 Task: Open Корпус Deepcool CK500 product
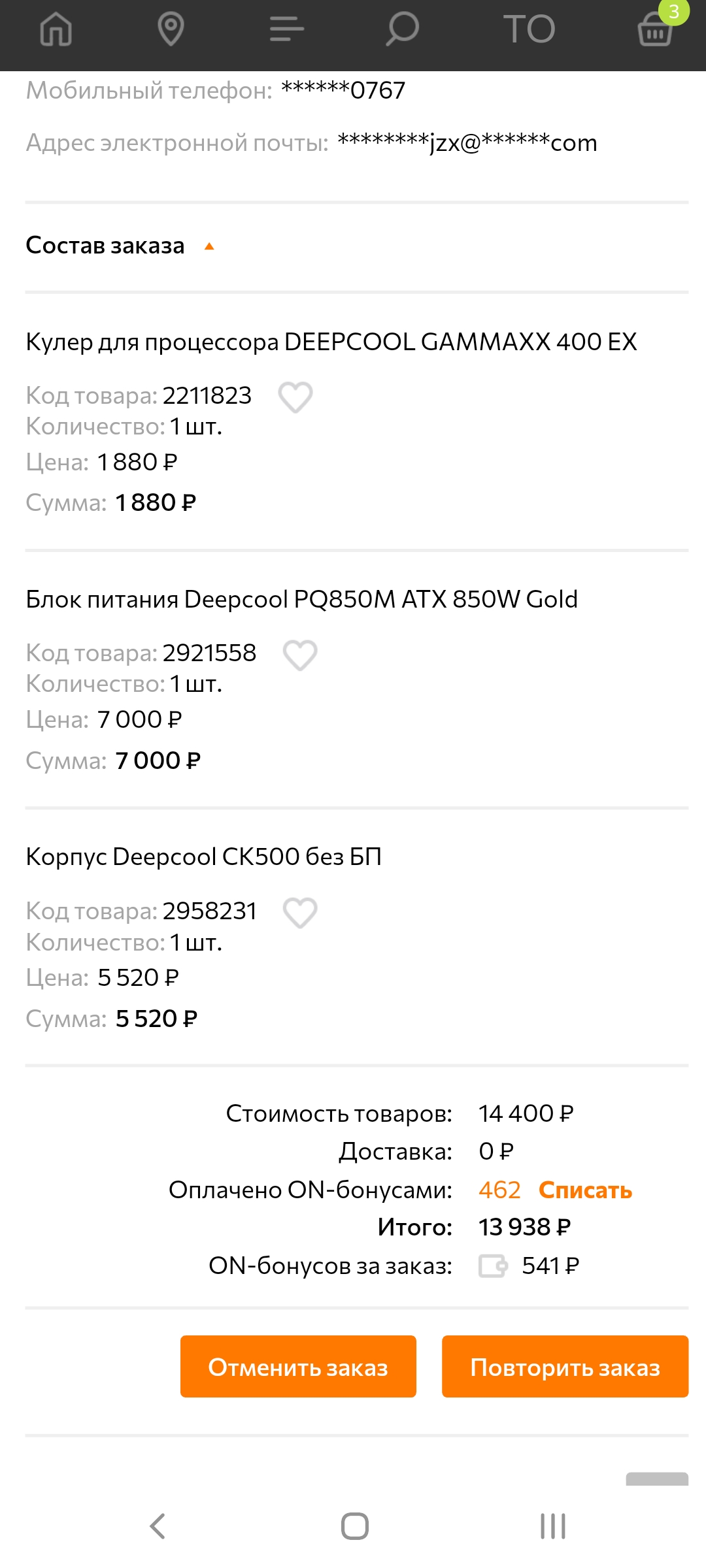203,857
